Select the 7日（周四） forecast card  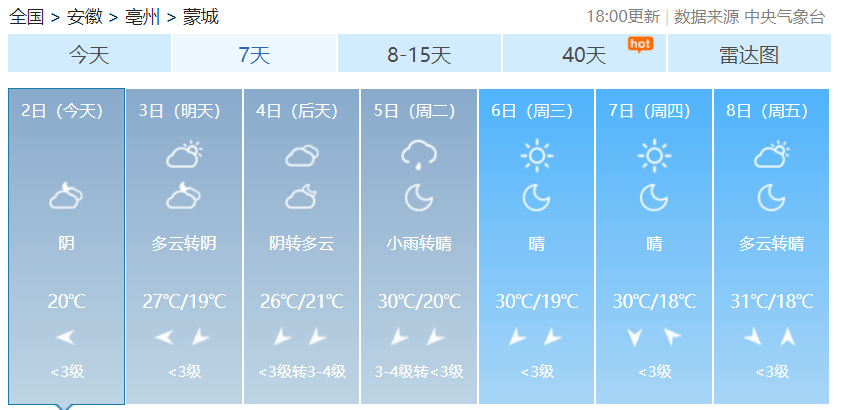coord(654,245)
